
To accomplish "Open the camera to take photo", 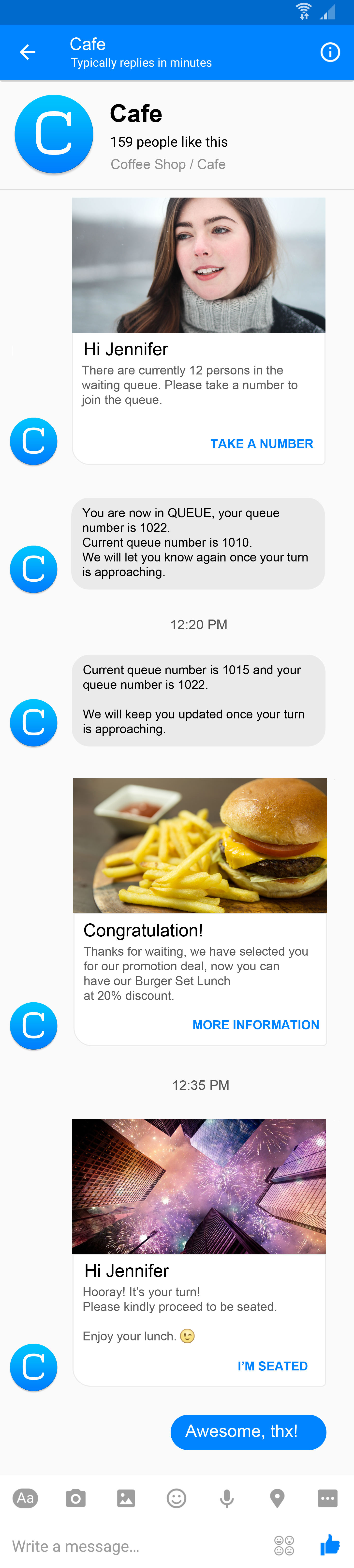I will 75,1498.
